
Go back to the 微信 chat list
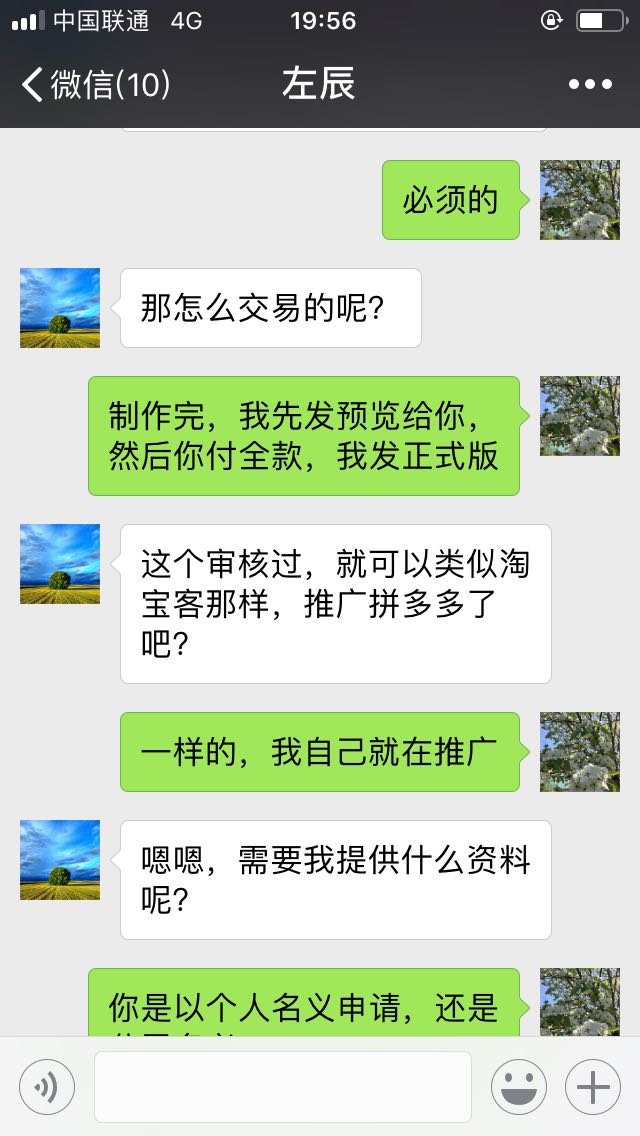(x=95, y=85)
